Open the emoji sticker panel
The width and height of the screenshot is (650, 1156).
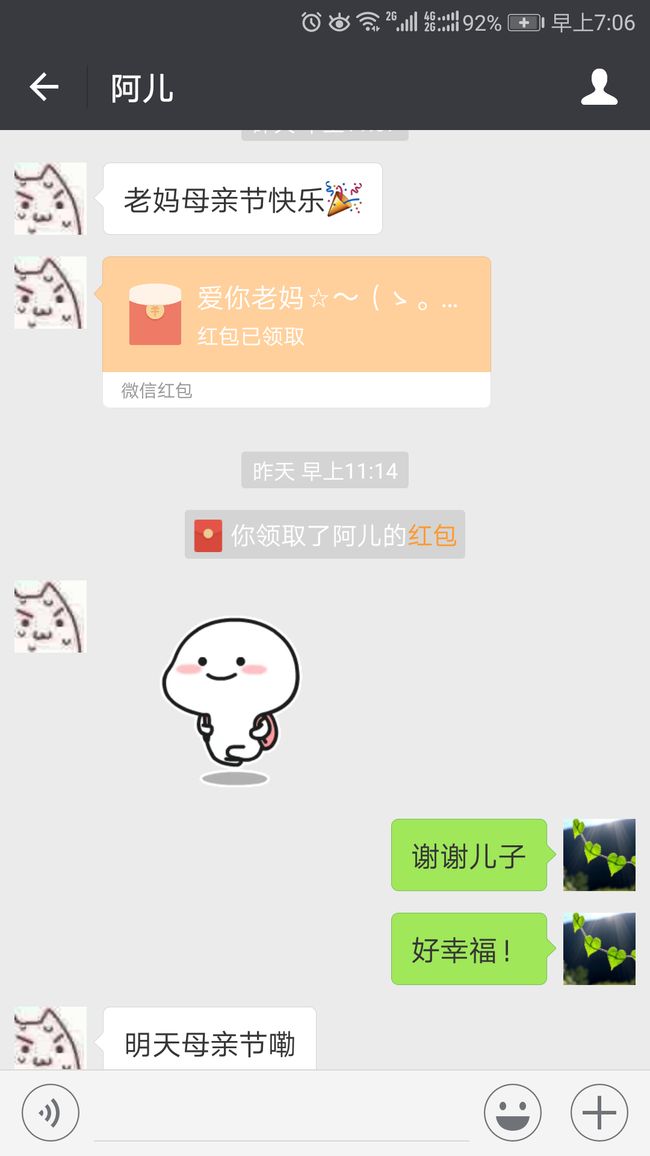click(512, 1113)
